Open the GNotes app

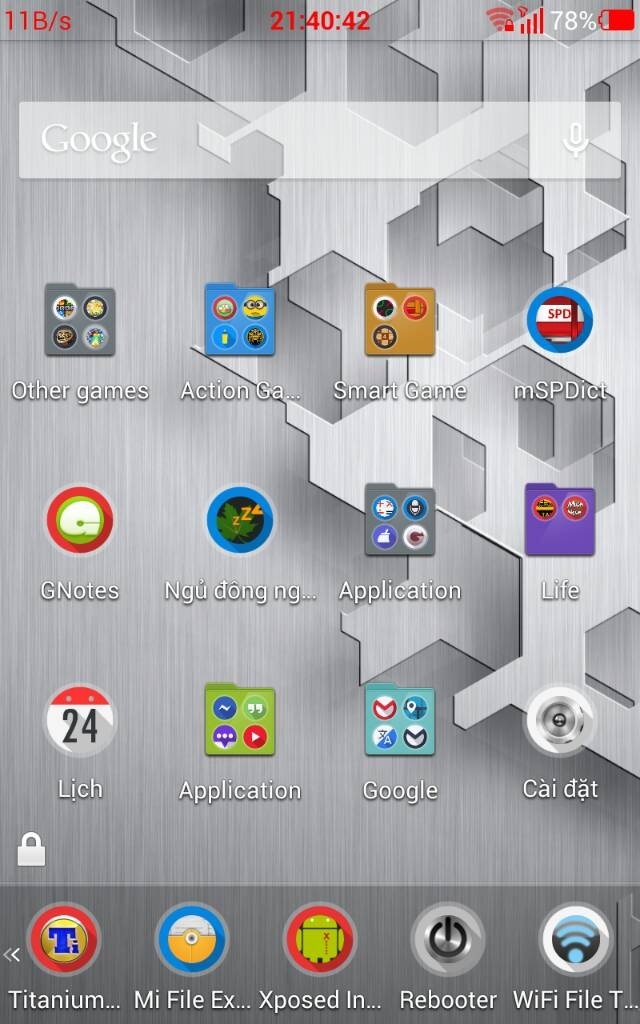click(x=80, y=520)
